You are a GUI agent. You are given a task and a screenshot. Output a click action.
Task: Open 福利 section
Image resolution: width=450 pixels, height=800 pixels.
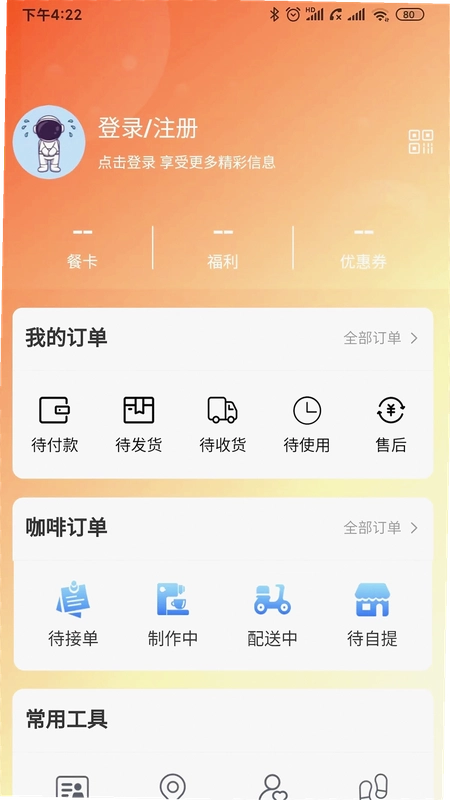[x=222, y=248]
